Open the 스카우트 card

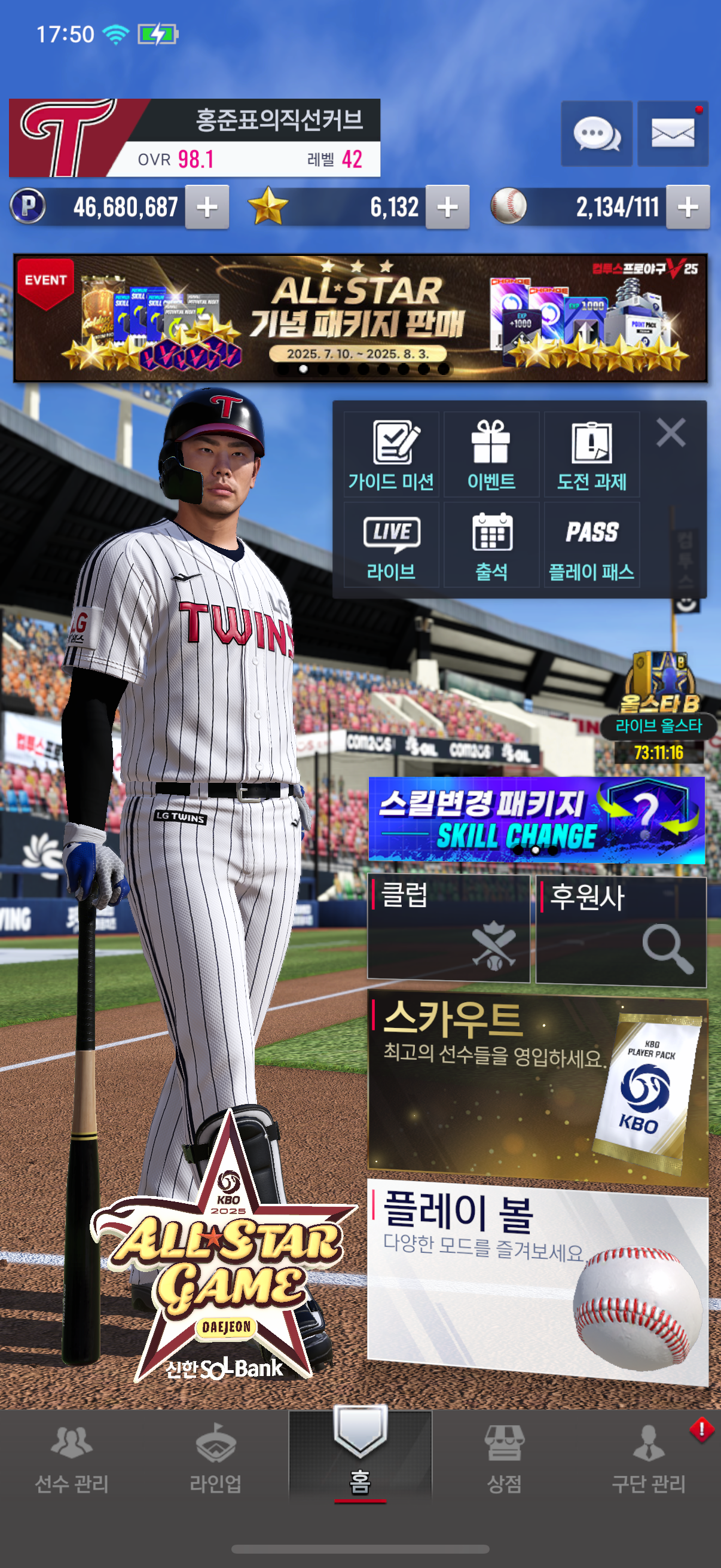coord(537,1090)
